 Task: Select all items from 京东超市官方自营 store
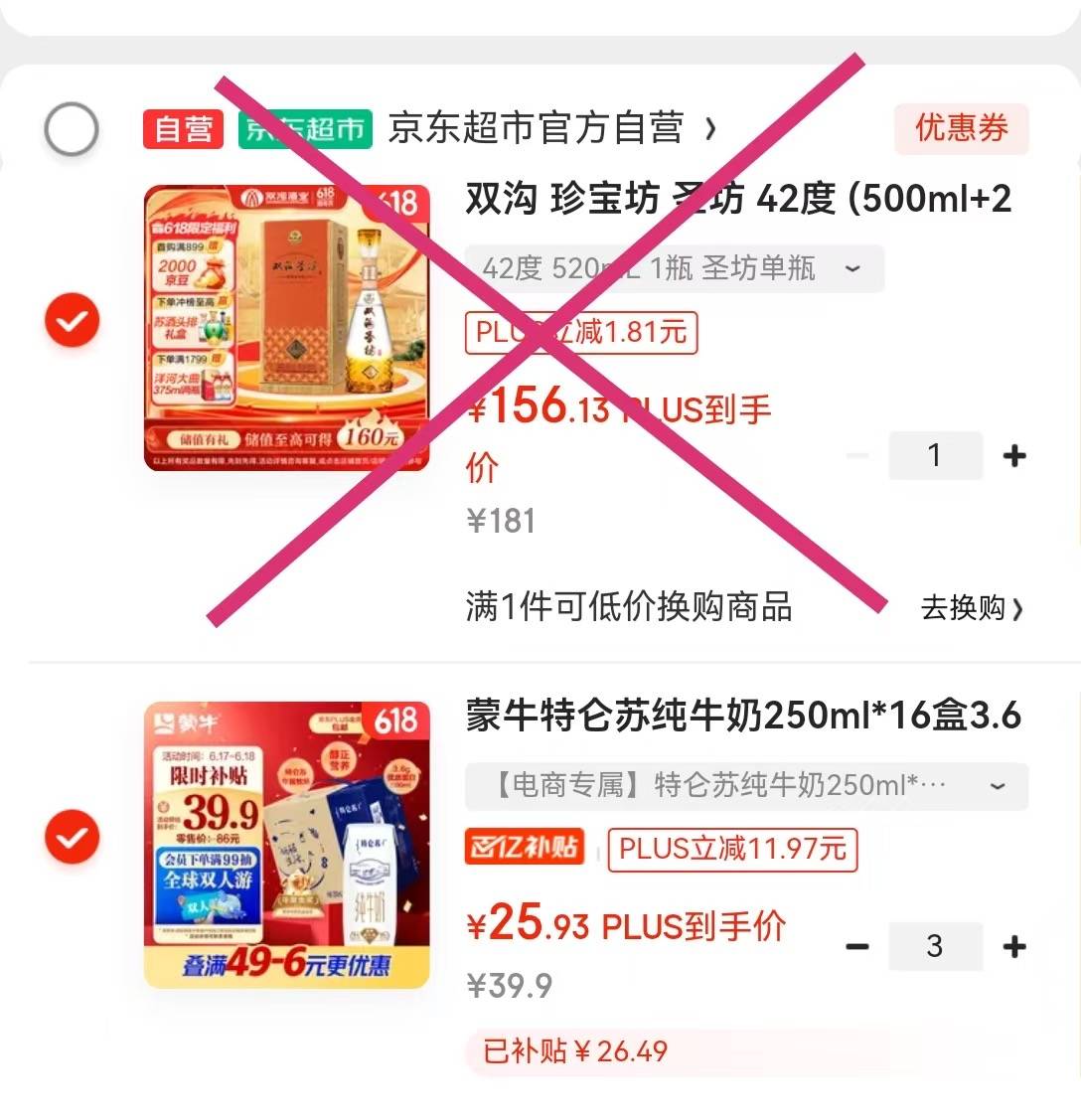(x=72, y=129)
